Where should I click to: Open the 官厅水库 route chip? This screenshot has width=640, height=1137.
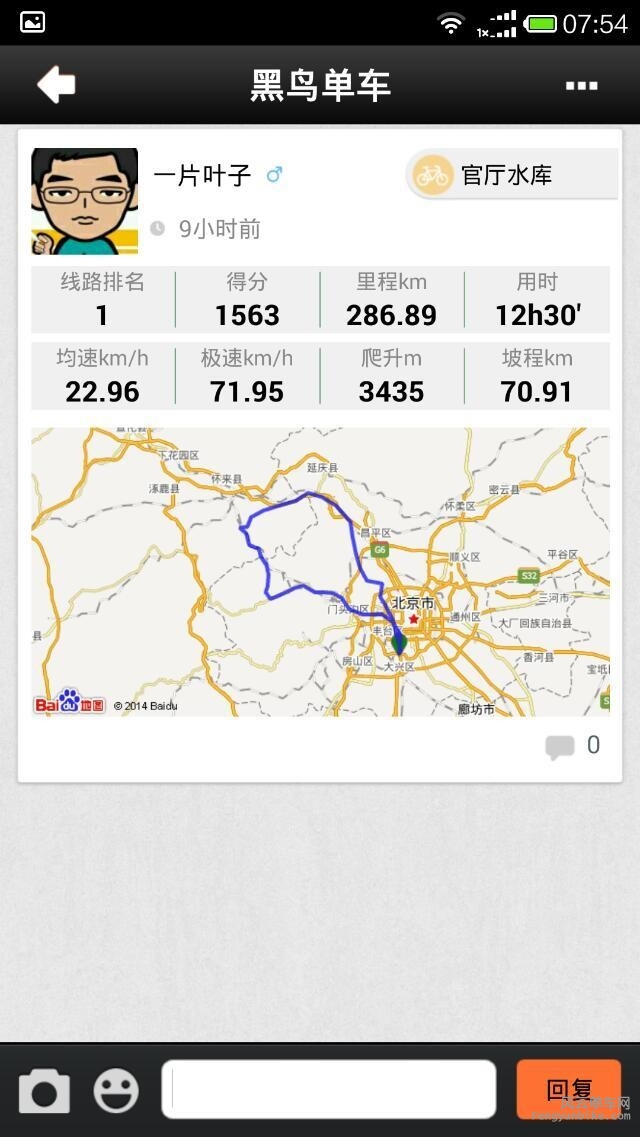510,176
